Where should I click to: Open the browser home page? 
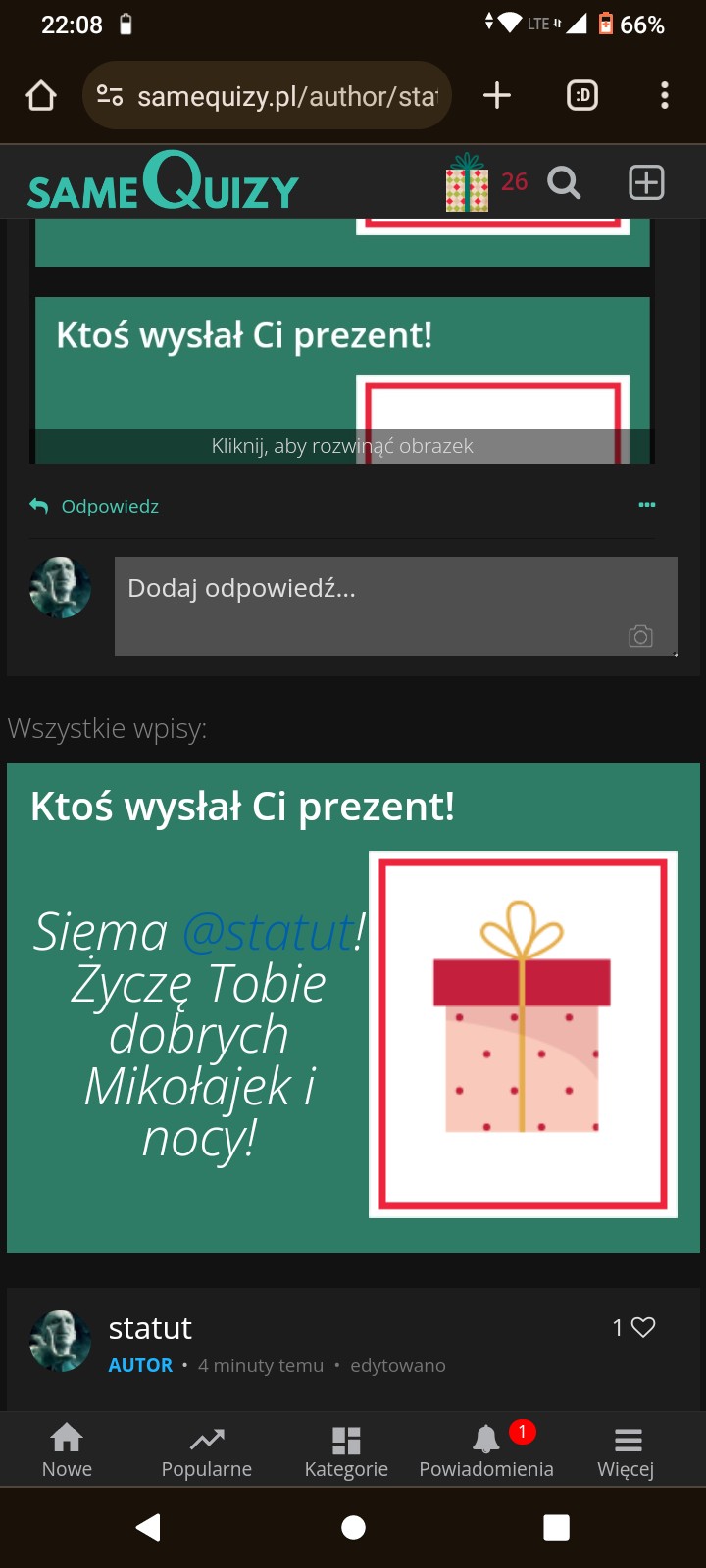(41, 95)
